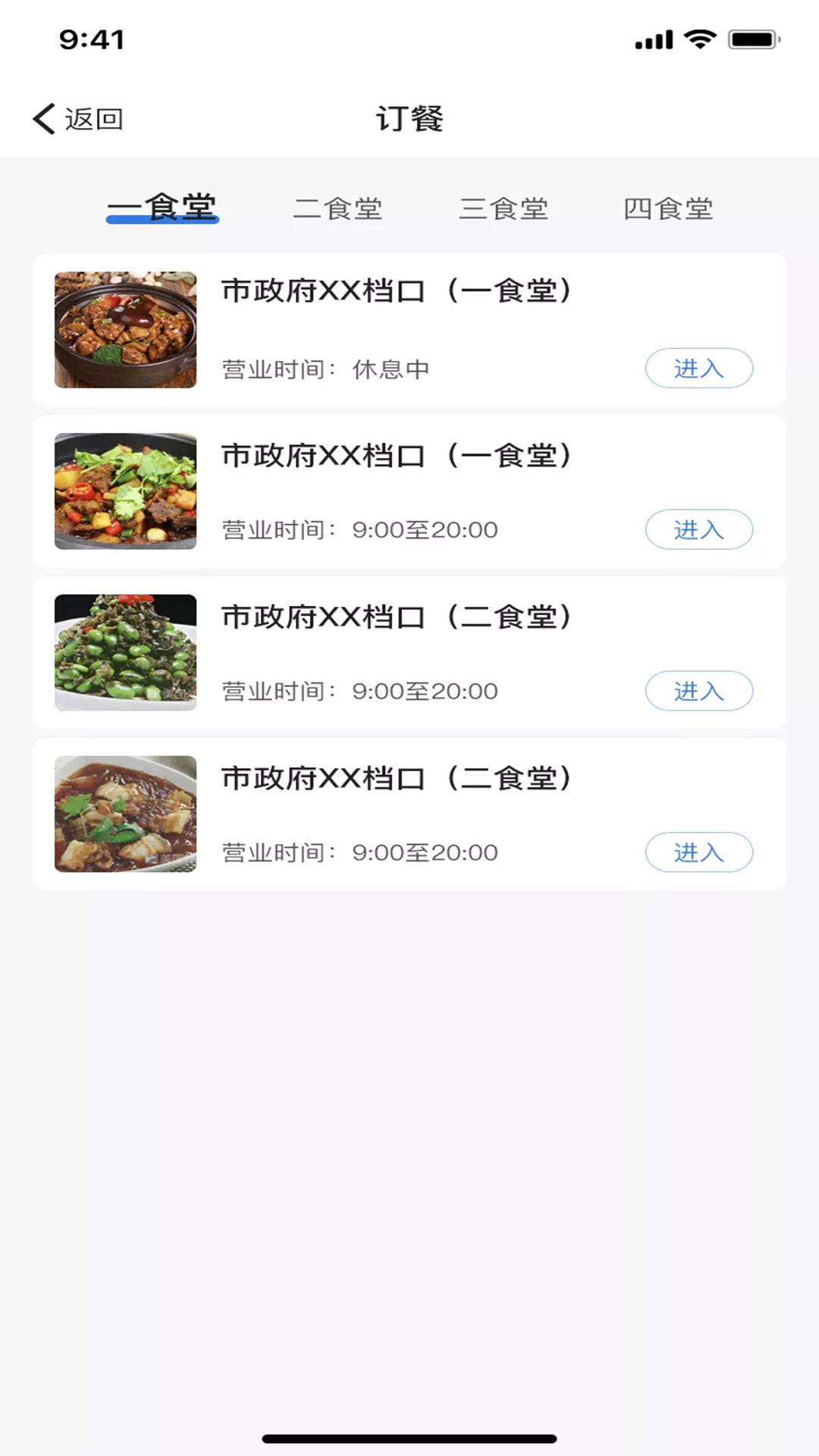Switch to the 三食堂 tab
This screenshot has height=1456, width=819.
coord(504,209)
